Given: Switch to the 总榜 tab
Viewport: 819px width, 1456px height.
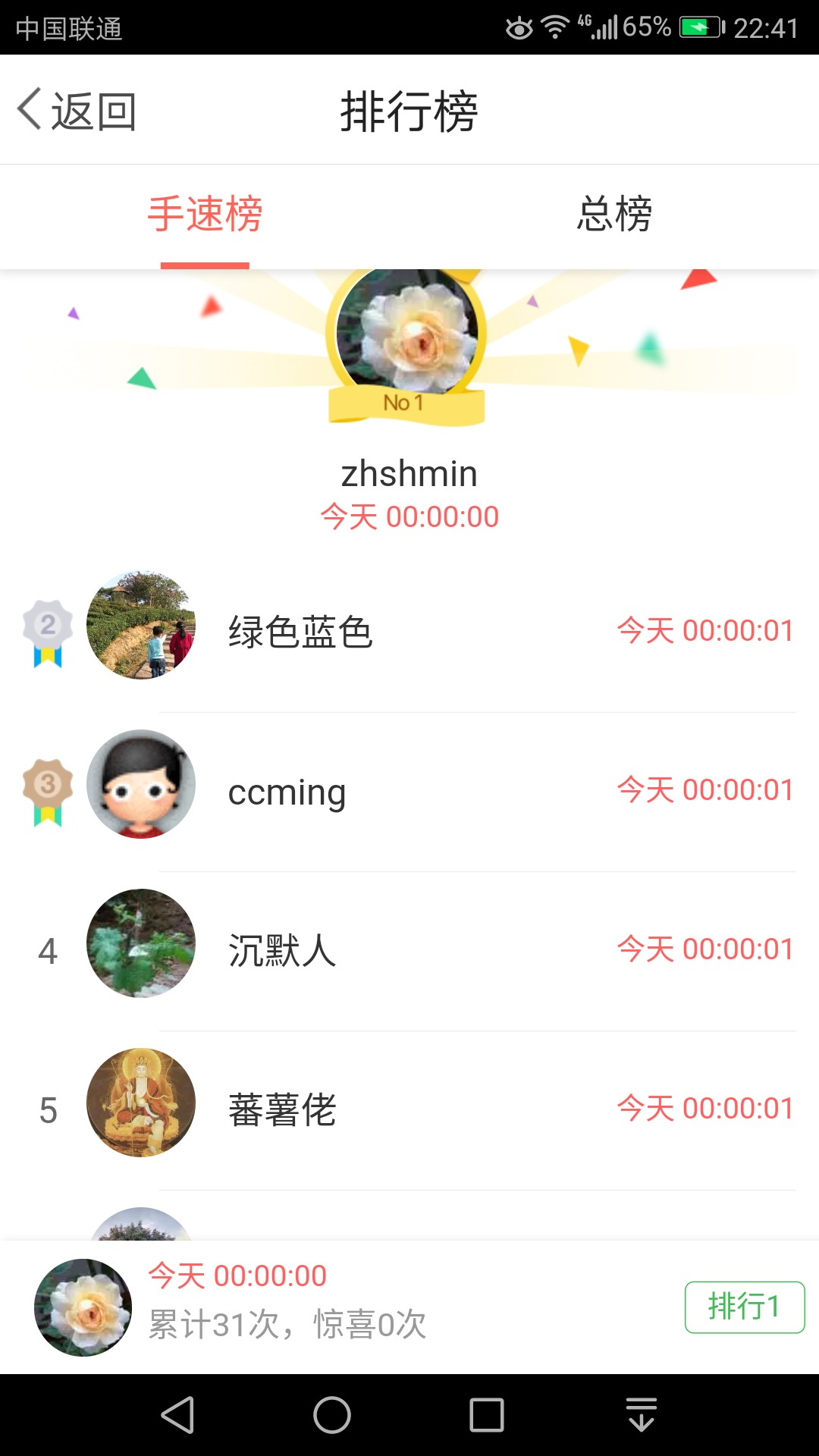Looking at the screenshot, I should tap(613, 215).
